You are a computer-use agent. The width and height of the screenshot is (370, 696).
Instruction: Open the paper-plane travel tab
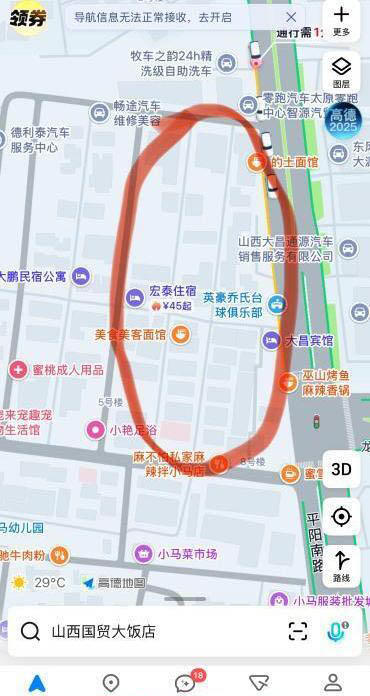259,683
